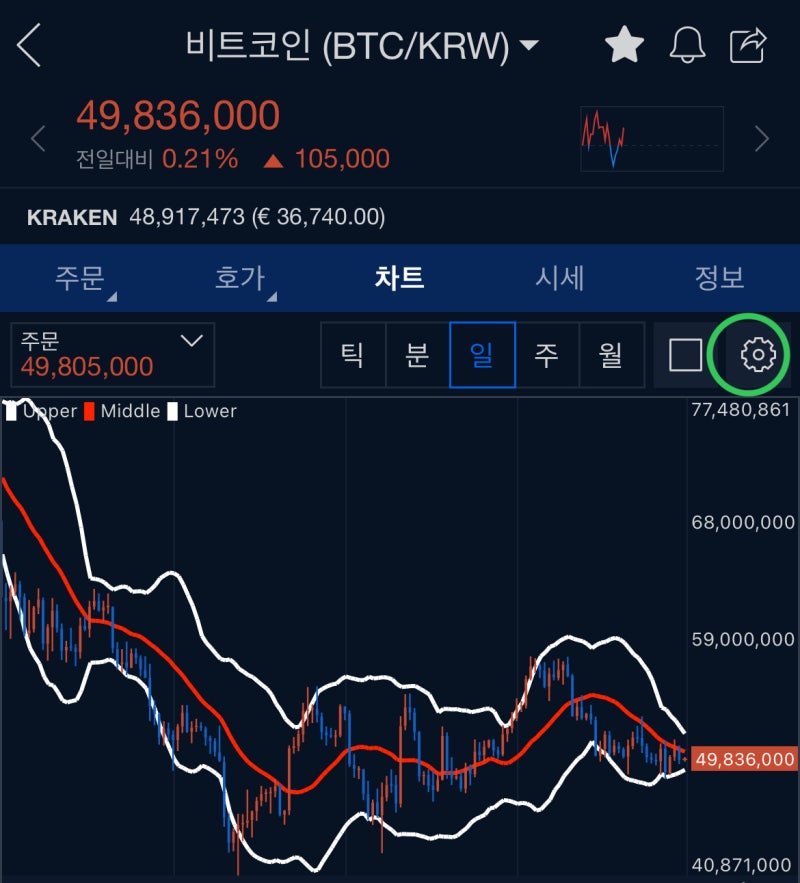Show previous coin with left chevron
The image size is (800, 883).
38,138
